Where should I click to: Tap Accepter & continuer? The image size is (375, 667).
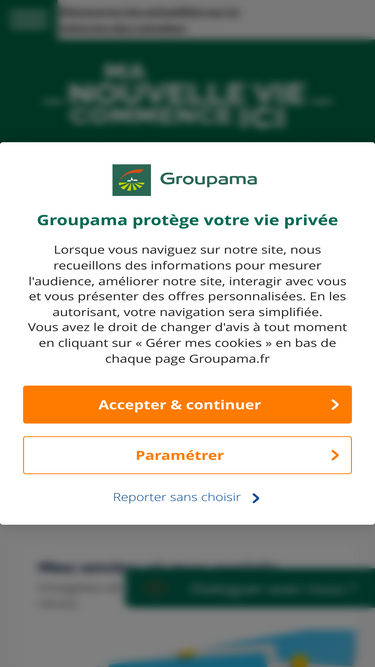188,405
